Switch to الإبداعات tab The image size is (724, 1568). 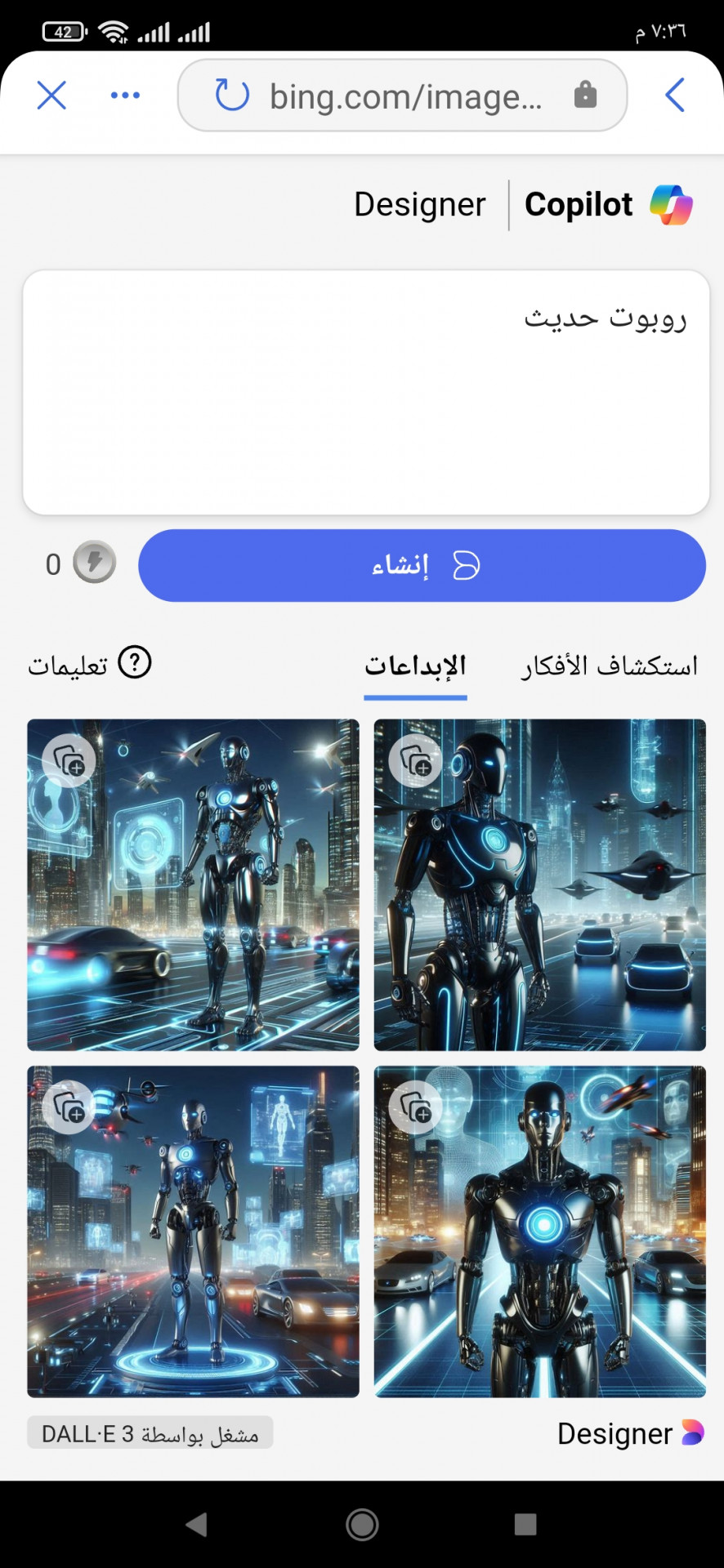415,666
